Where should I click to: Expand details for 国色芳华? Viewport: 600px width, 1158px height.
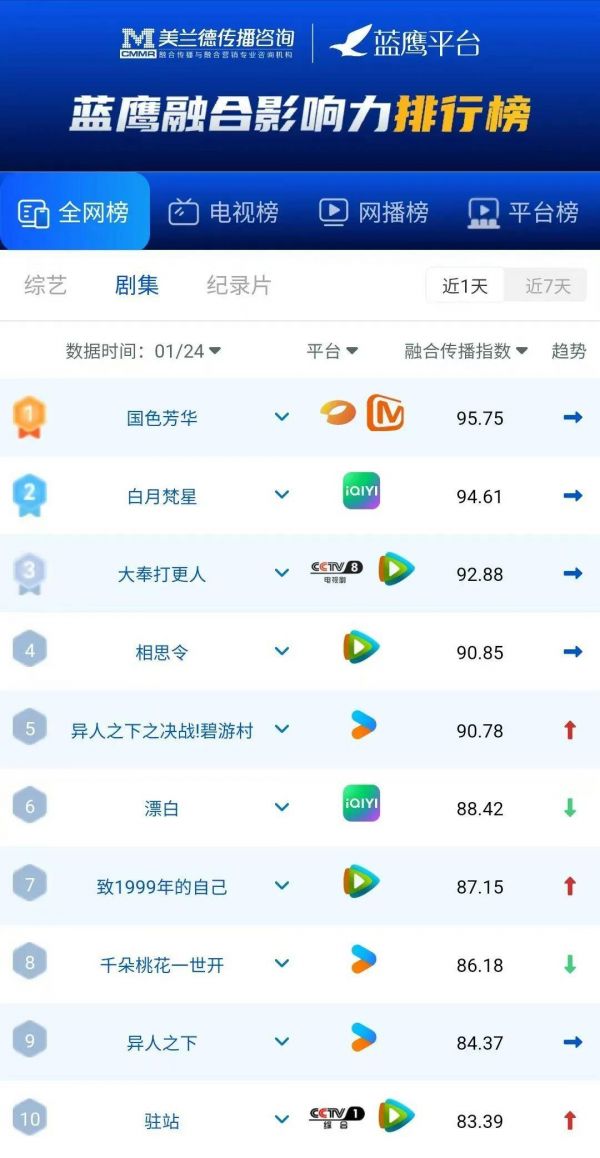[x=282, y=417]
